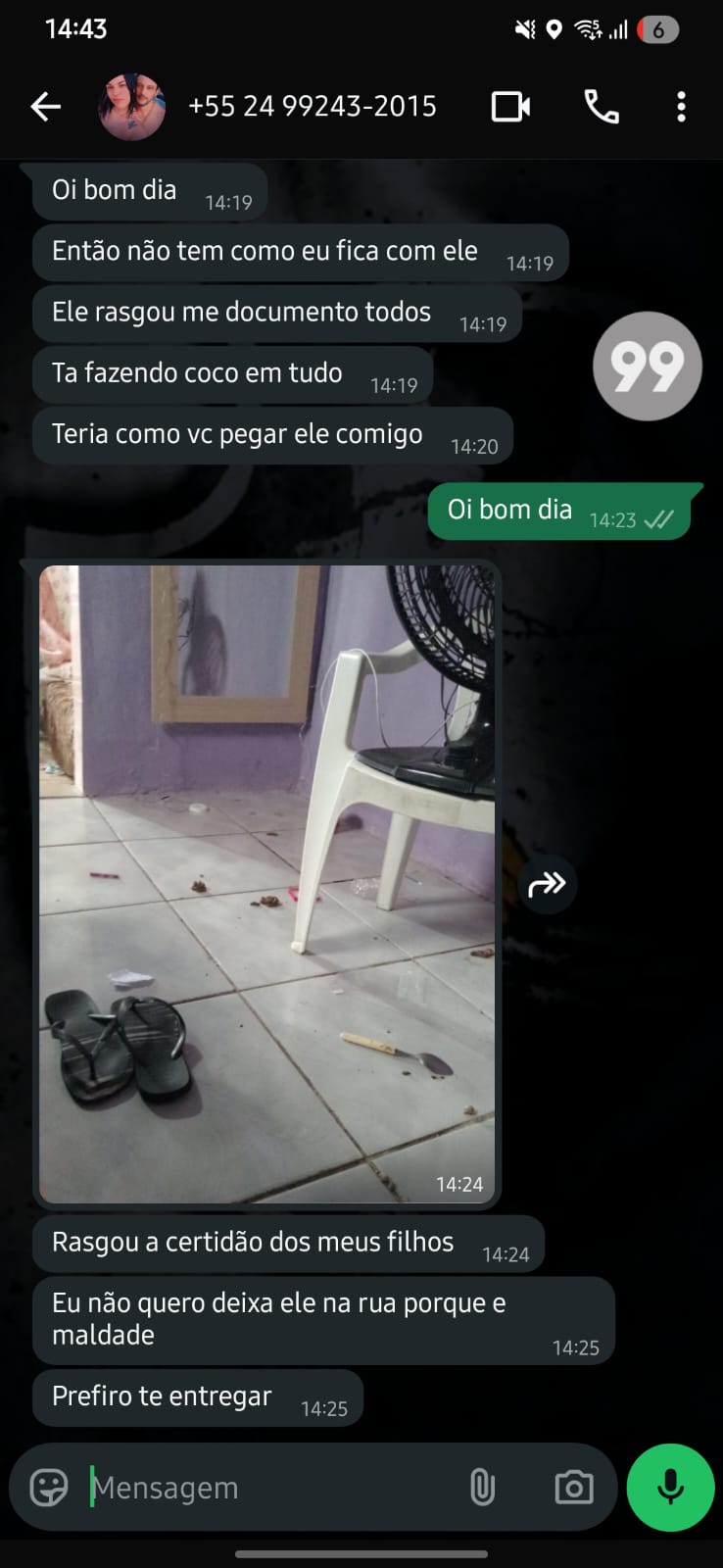Open the emoji and sticker picker
The height and width of the screenshot is (1568, 723).
coord(49,1488)
